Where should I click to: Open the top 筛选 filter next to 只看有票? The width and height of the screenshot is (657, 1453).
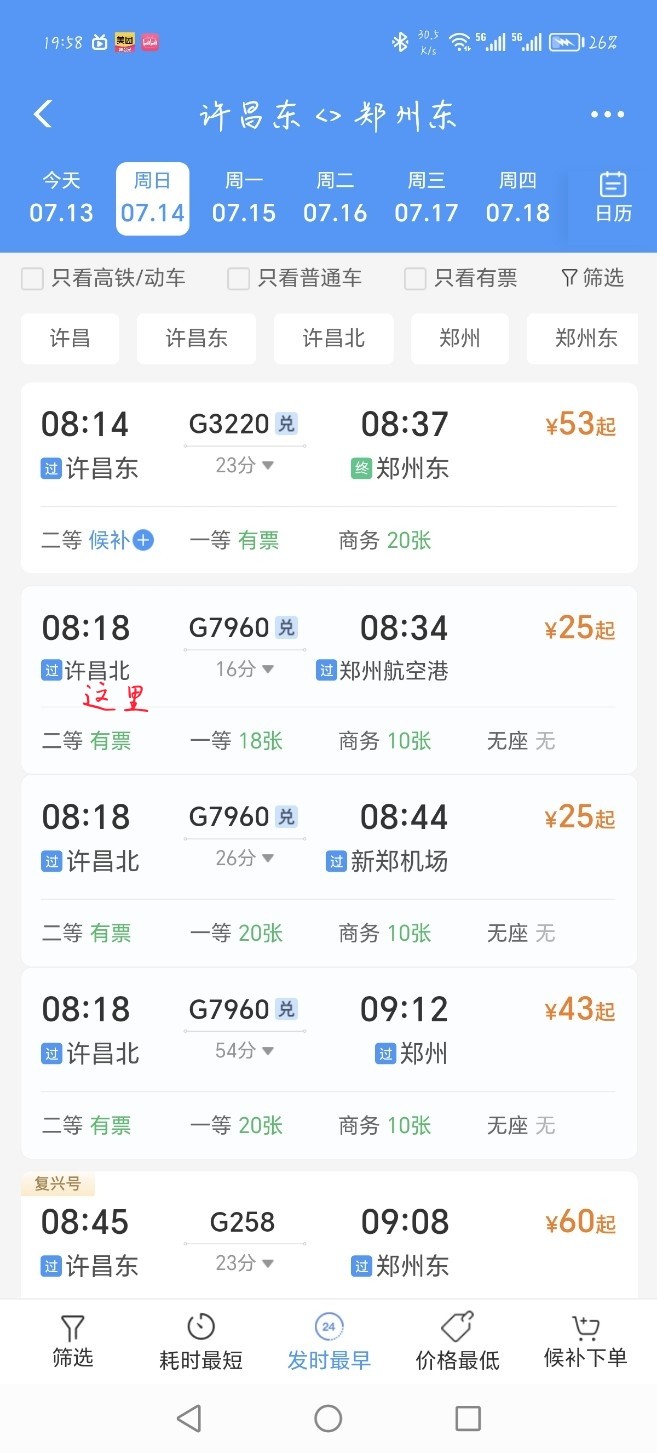point(592,278)
